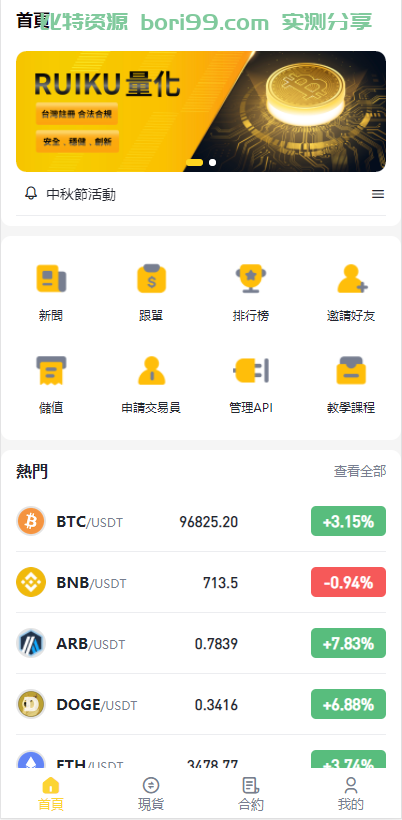Screen dimensions: 402x820
Task: Open the ARB/USDT market row
Action: coord(201,643)
